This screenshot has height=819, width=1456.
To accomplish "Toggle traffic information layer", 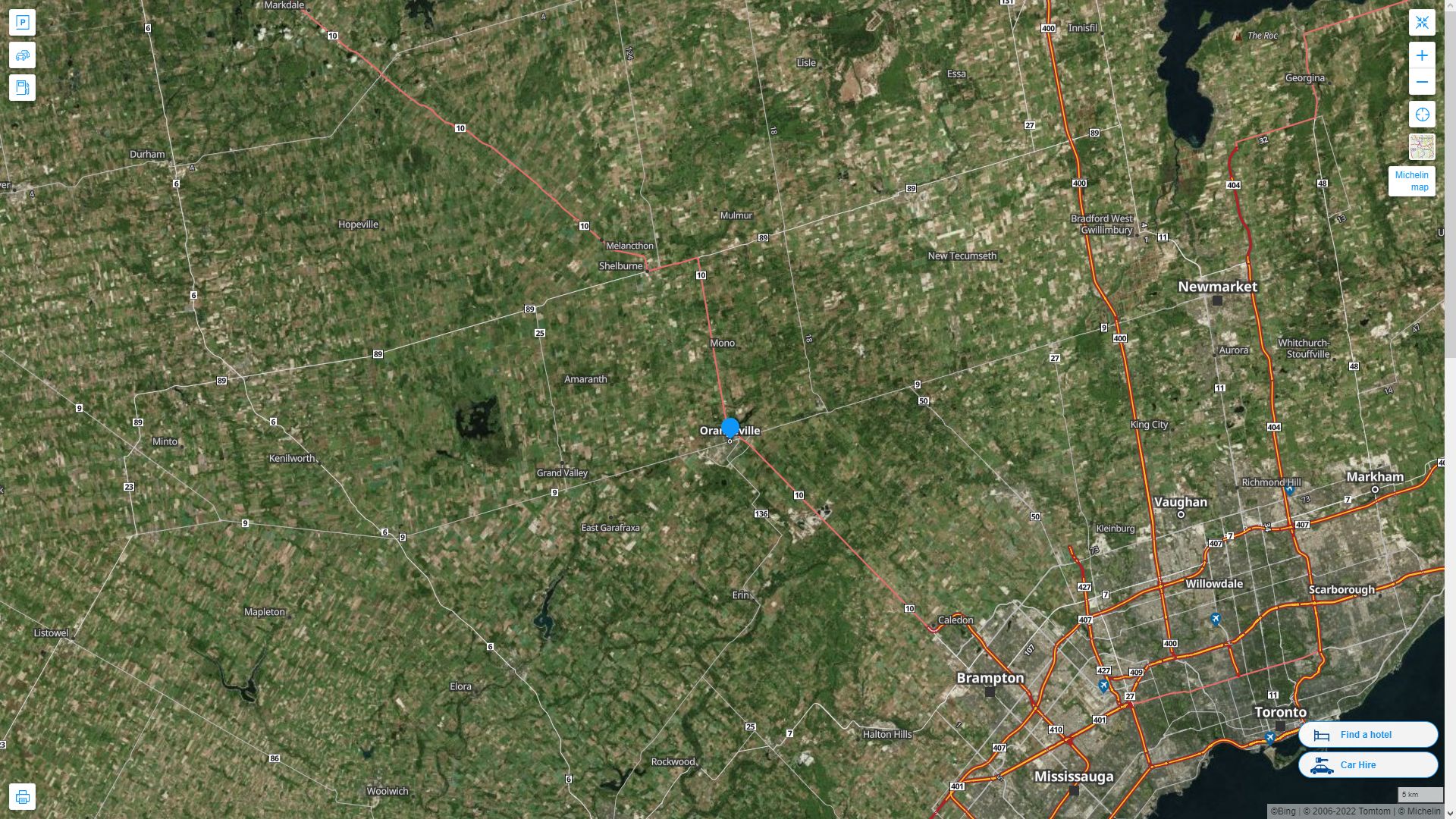I will (22, 55).
